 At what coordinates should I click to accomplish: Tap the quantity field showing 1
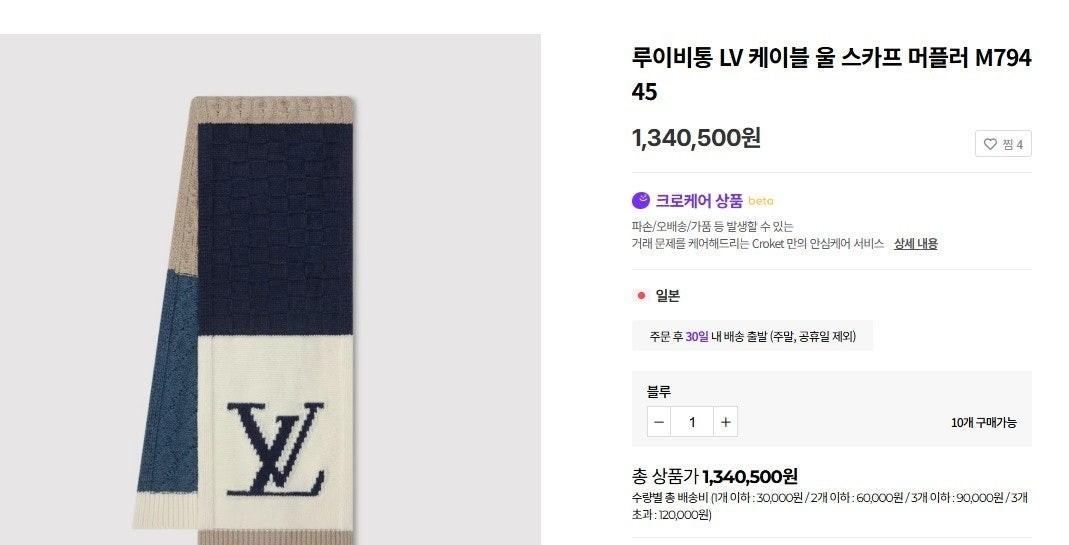[692, 422]
